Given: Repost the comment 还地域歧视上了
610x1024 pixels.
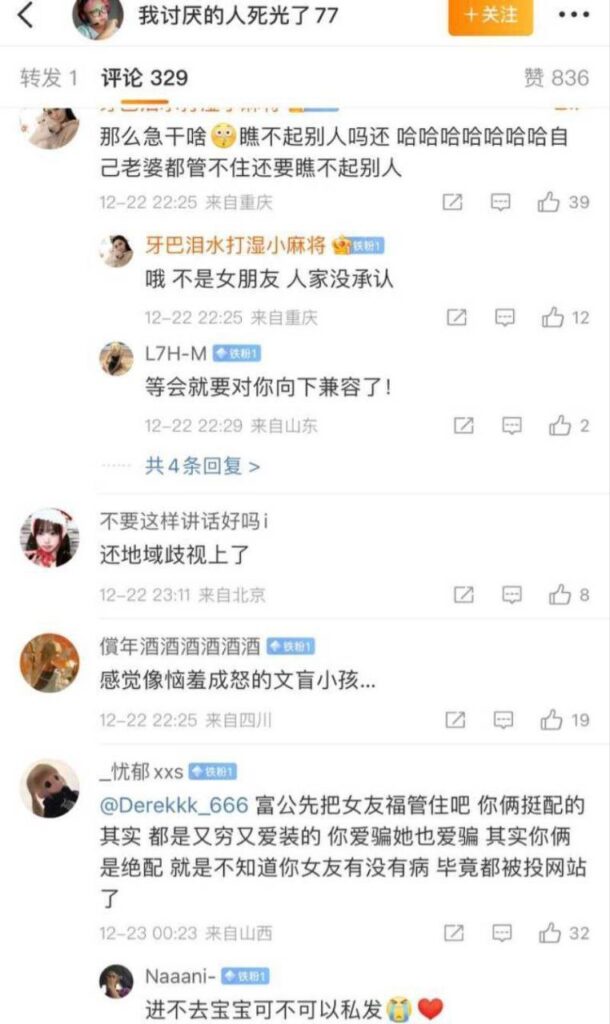Looking at the screenshot, I should 463,595.
